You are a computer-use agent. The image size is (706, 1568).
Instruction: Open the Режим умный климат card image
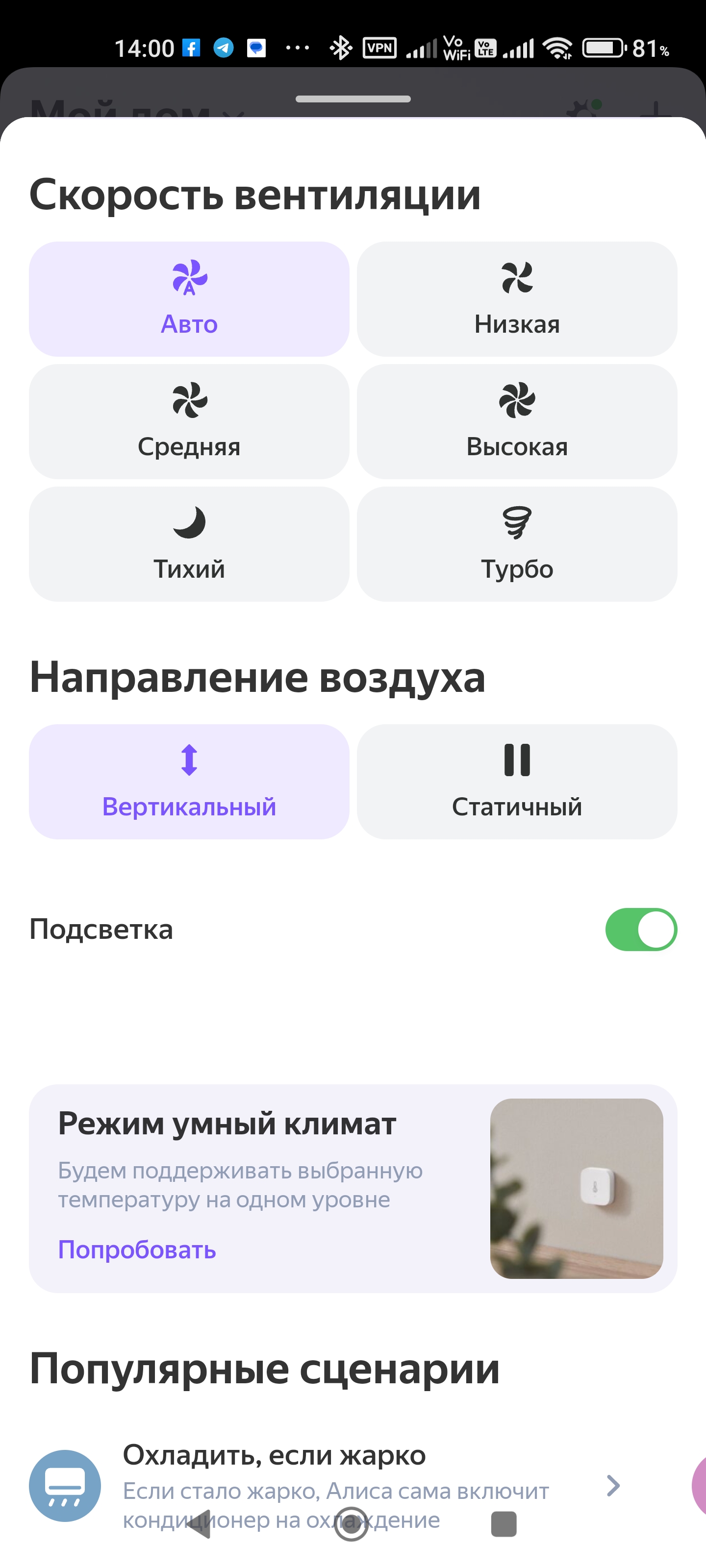[x=576, y=1188]
